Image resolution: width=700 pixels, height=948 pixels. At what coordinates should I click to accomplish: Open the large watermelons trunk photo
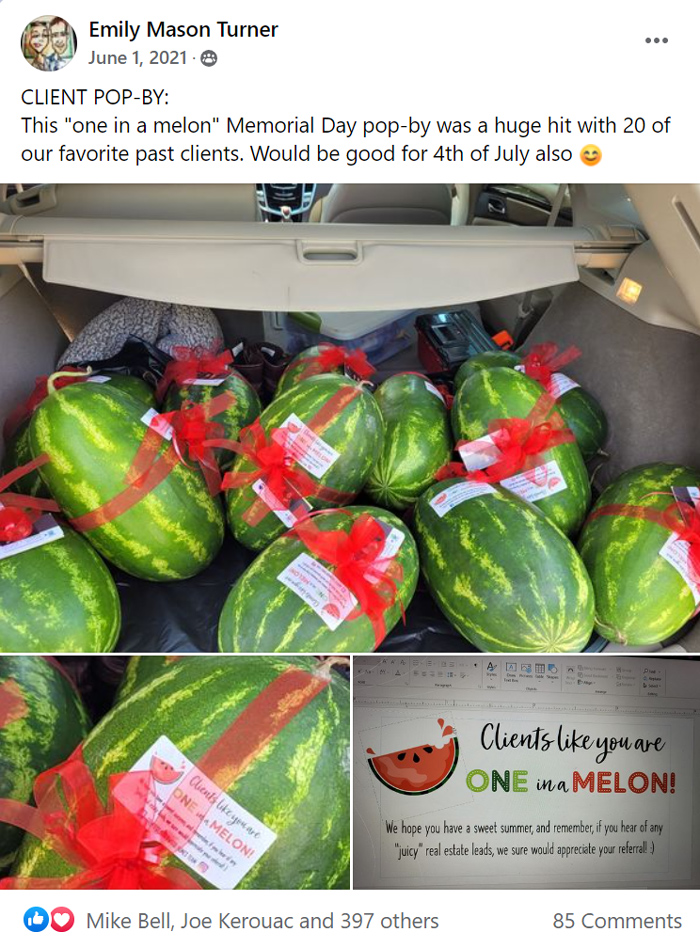pos(350,418)
